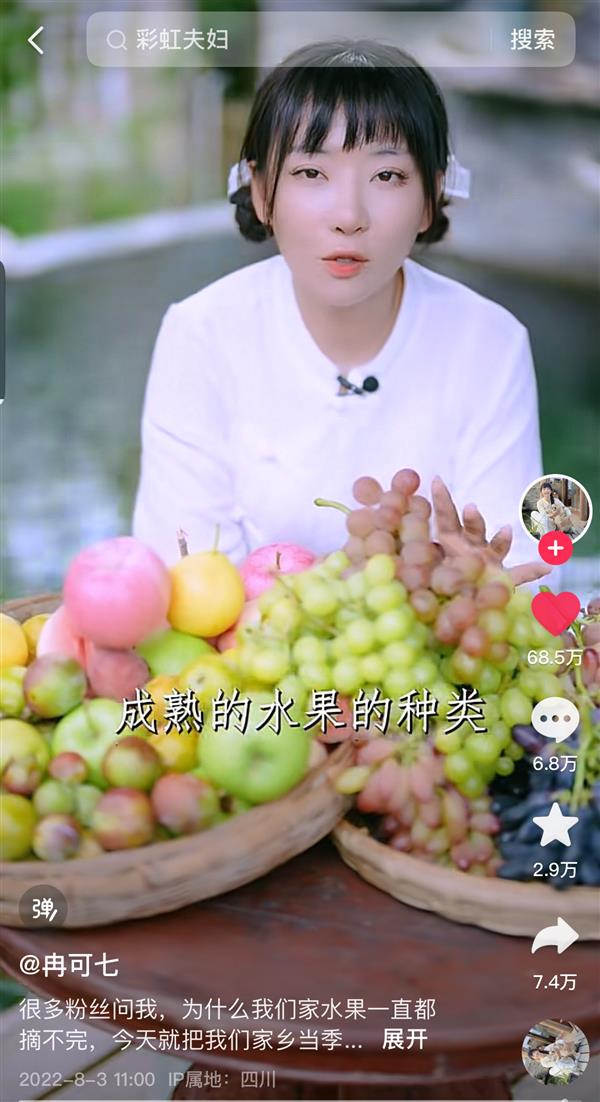Open the creator's avatar profile
600x1102 pixels.
(x=555, y=508)
